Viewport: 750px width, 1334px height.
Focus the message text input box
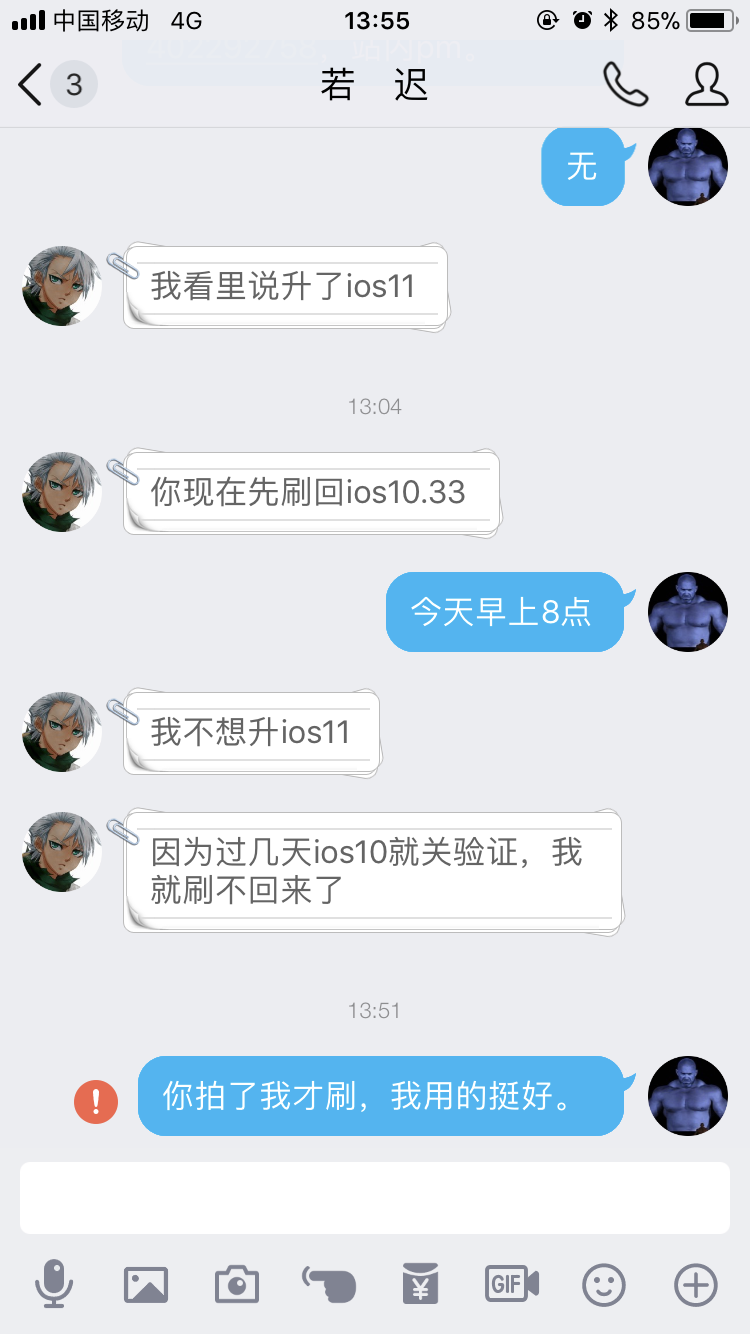pos(375,1198)
